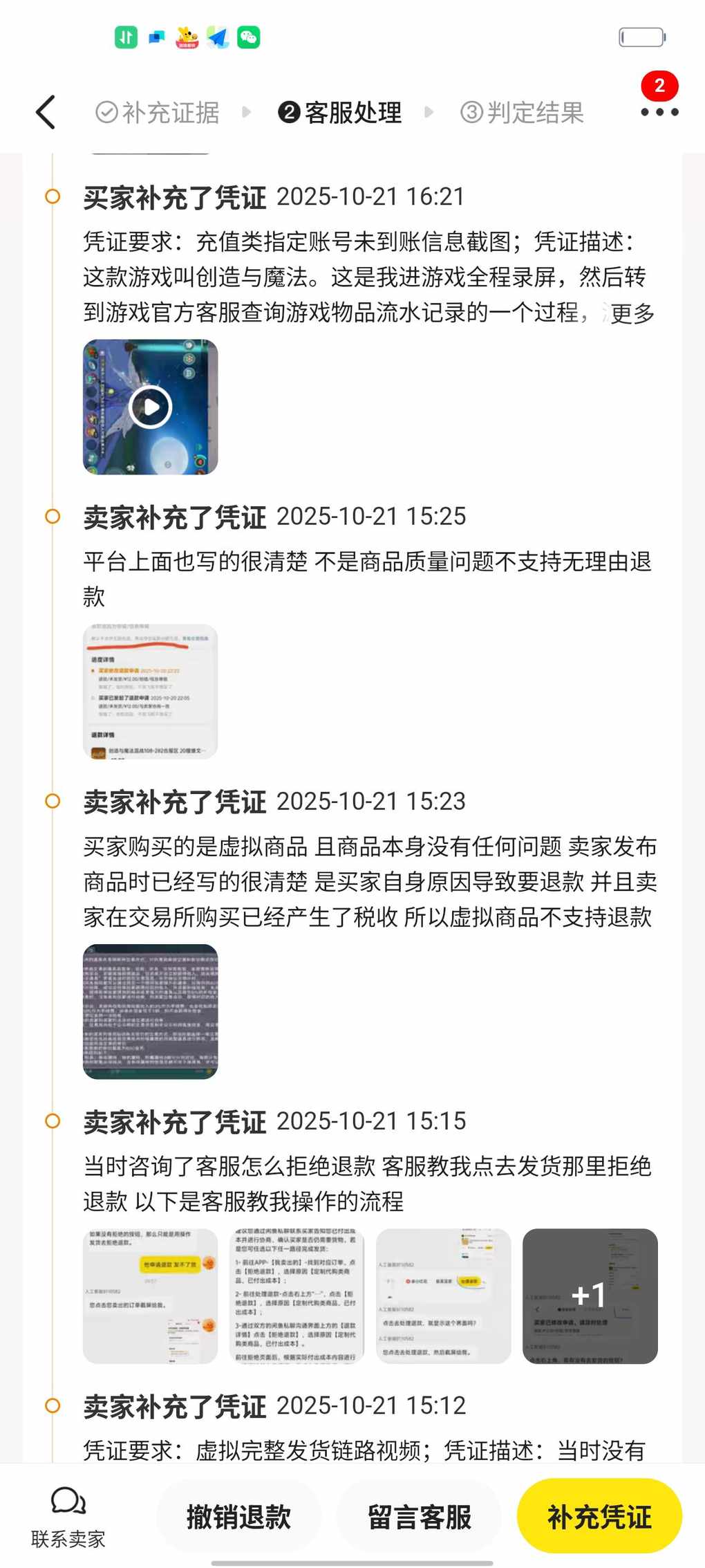View the seller's 15:23 dark text screenshot
This screenshot has height=1568, width=705.
(150, 1011)
